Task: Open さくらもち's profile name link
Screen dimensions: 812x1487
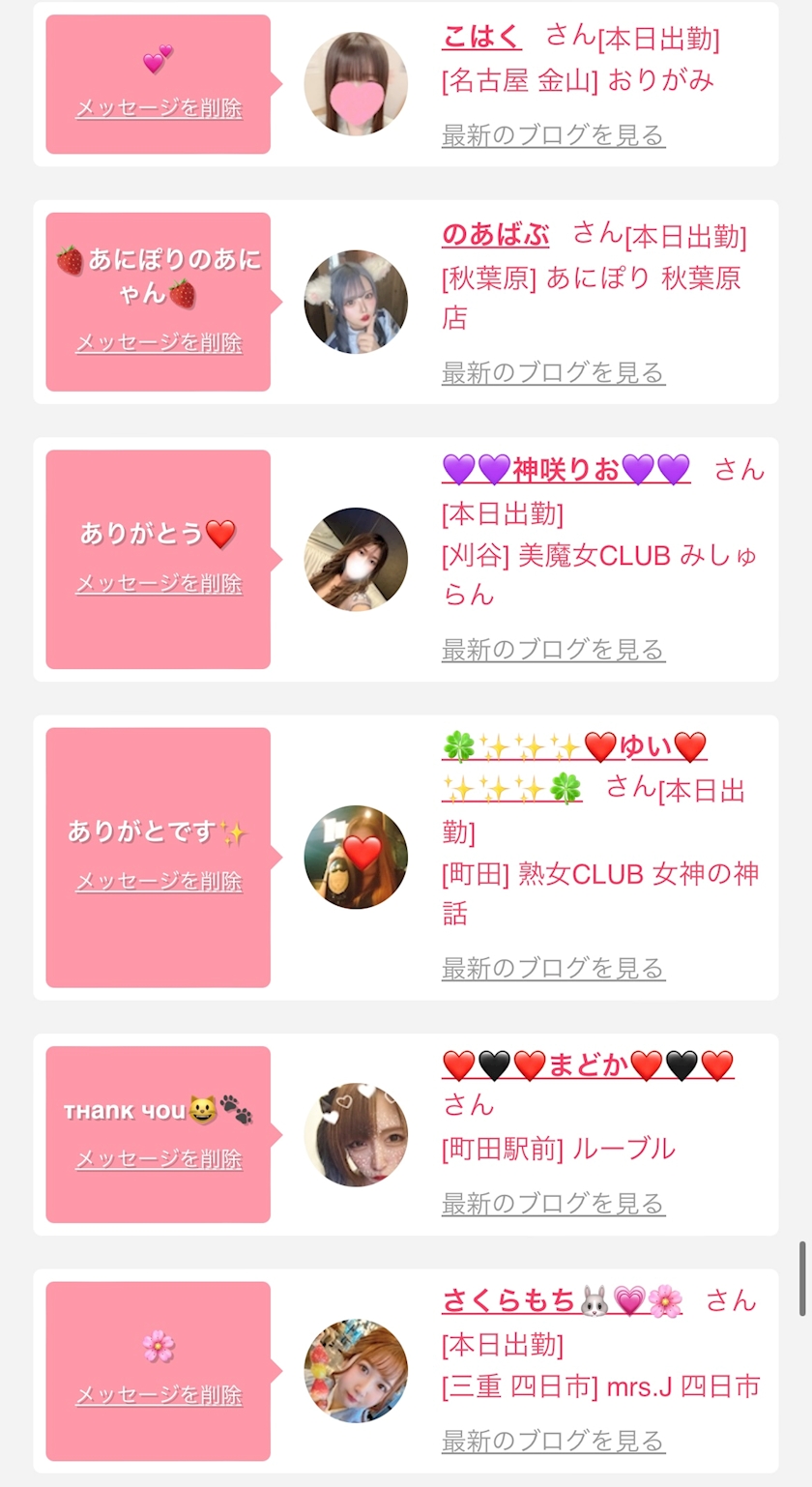Action: point(562,1301)
